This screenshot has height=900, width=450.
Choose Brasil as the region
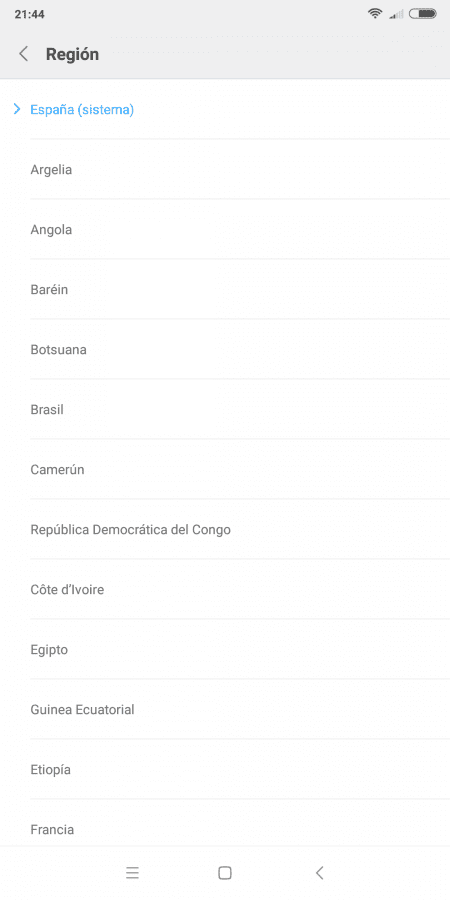click(x=225, y=409)
